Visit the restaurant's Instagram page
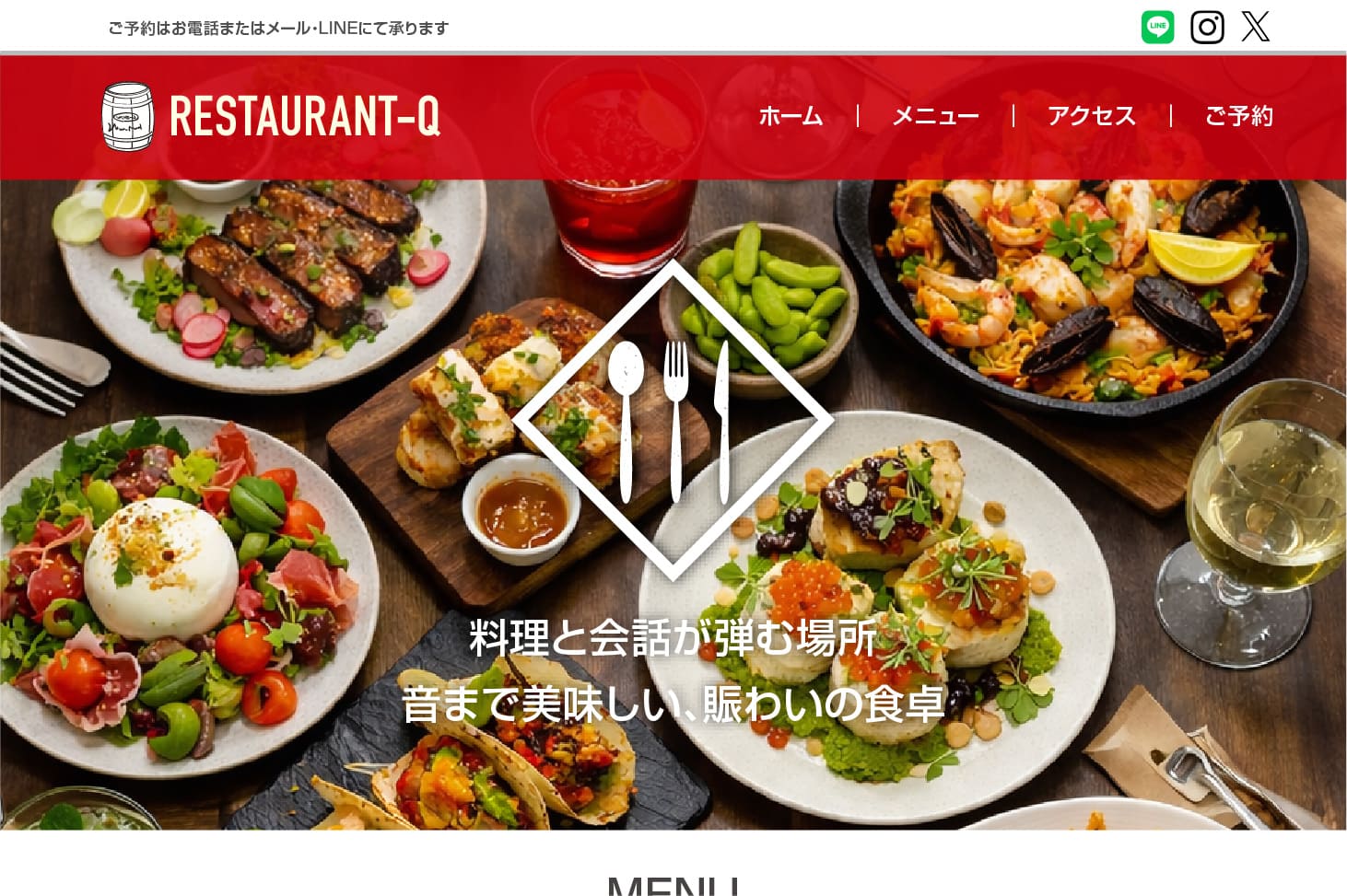Screen dimensions: 1347x896 [1207, 27]
